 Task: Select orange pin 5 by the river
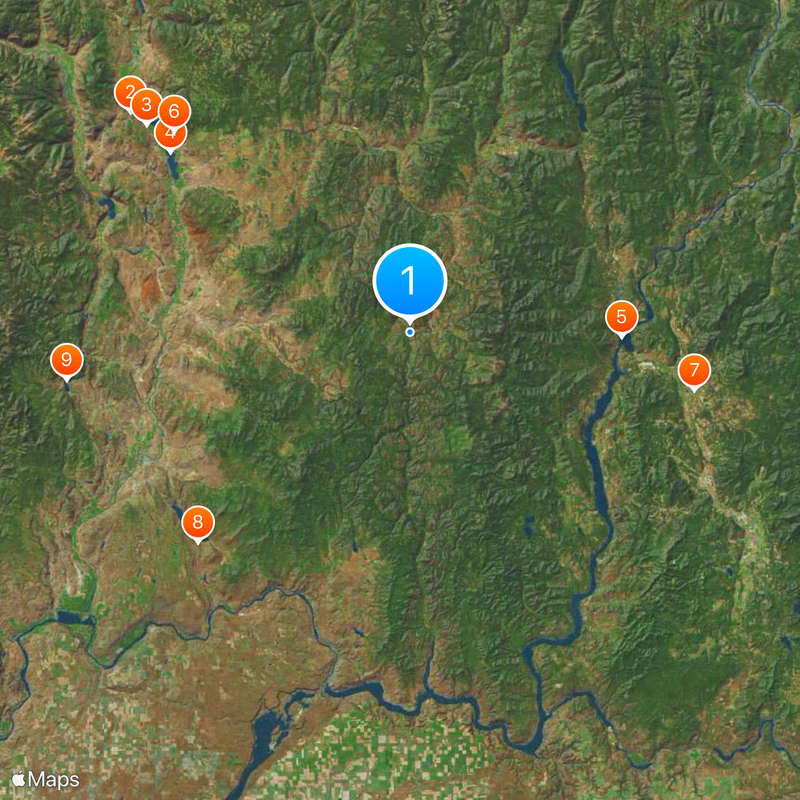coord(621,318)
